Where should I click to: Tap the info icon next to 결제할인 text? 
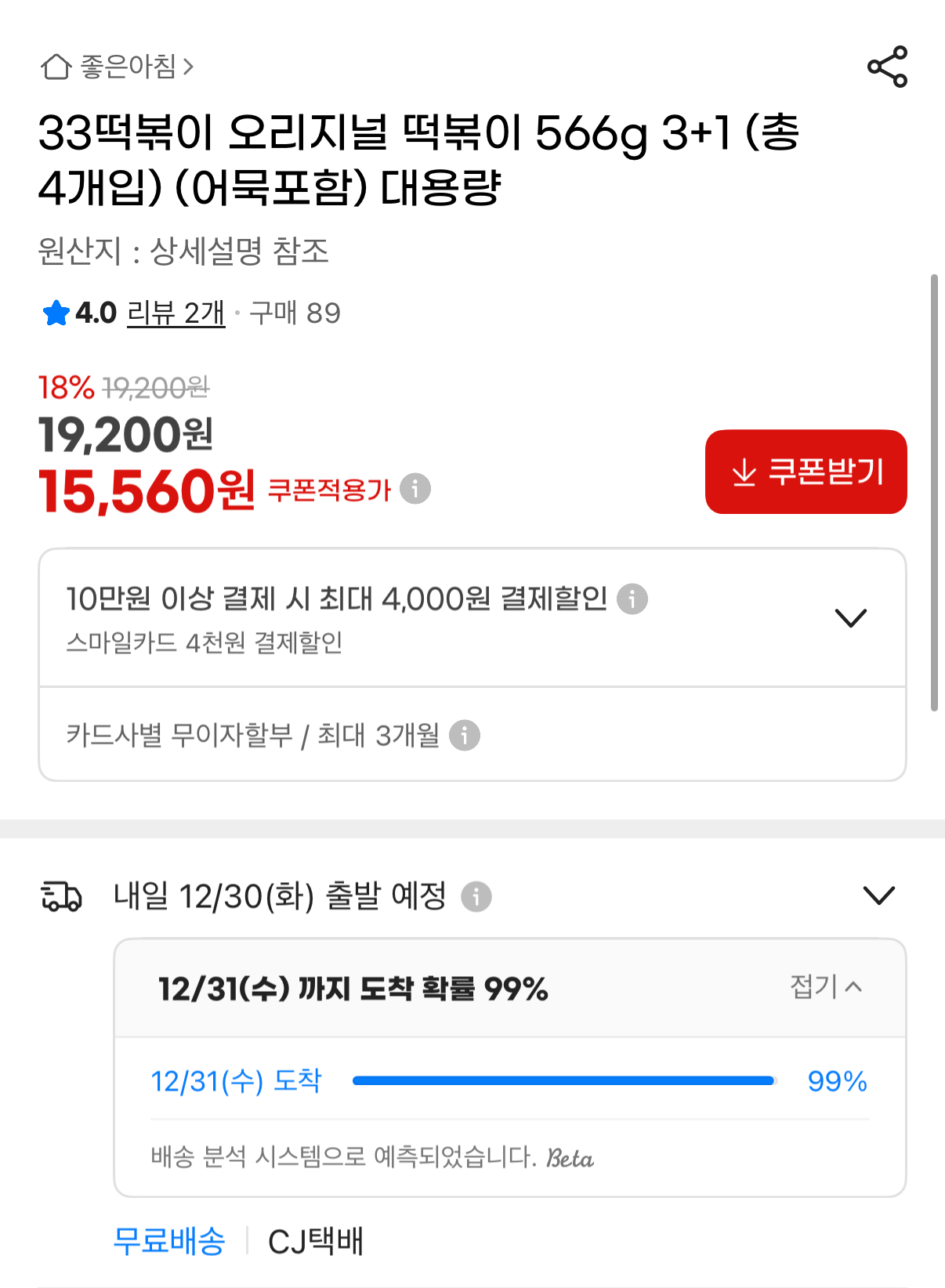point(632,599)
